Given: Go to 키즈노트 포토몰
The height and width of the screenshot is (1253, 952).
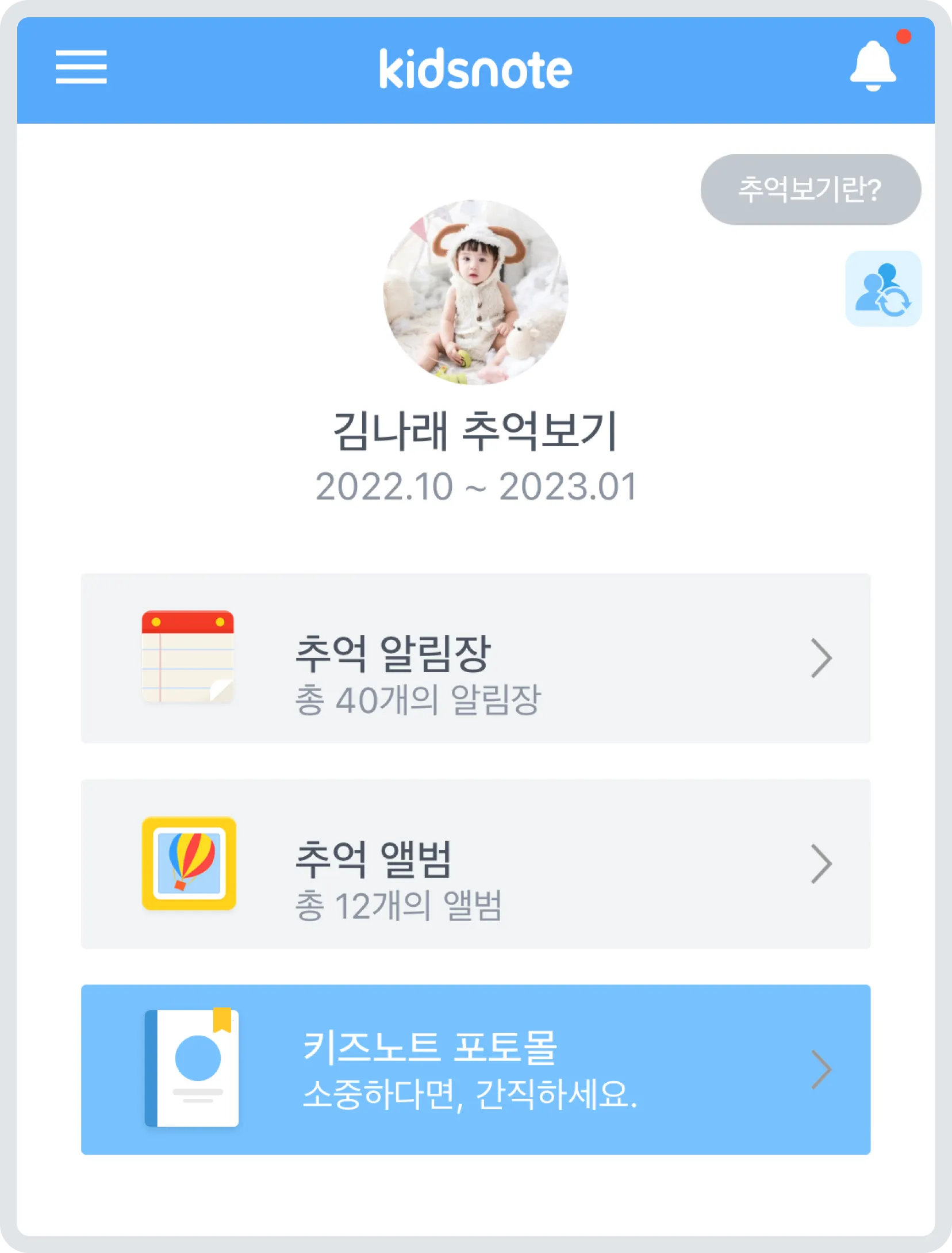Looking at the screenshot, I should [475, 1070].
